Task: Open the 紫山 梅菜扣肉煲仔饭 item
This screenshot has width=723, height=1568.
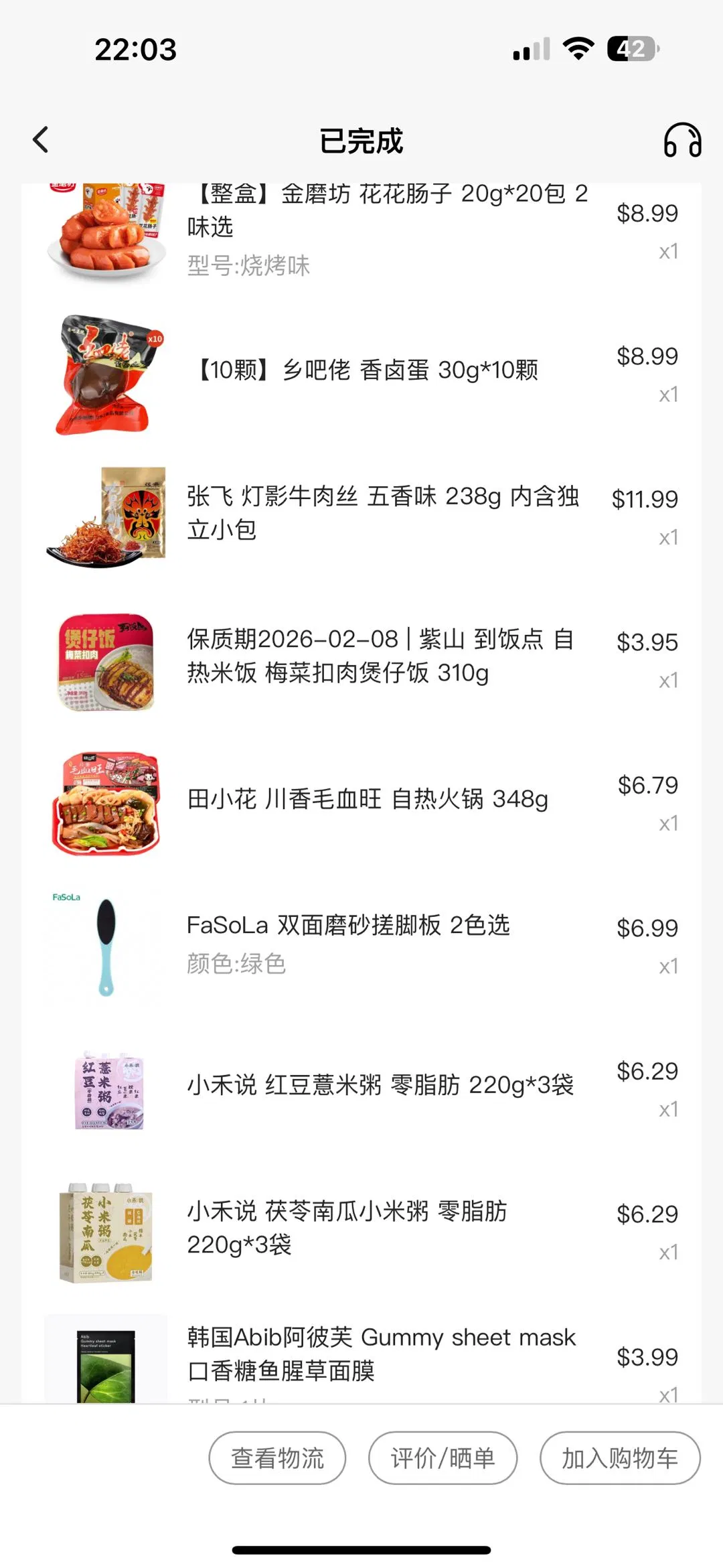Action: pos(380,656)
